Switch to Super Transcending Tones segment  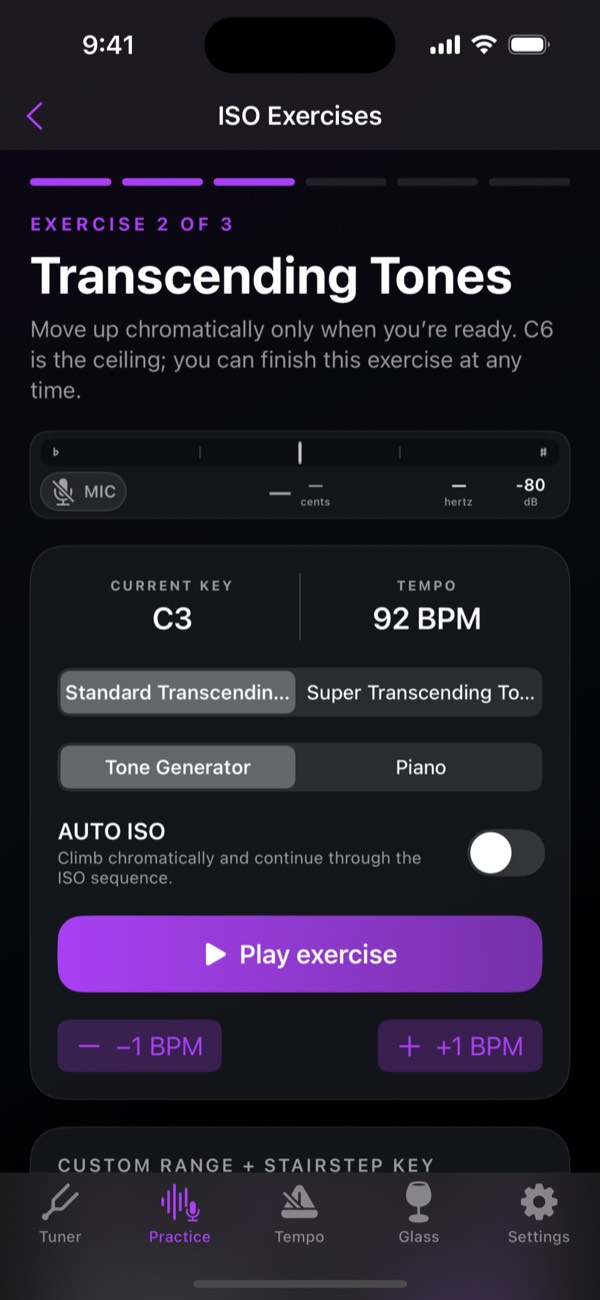tap(420, 693)
